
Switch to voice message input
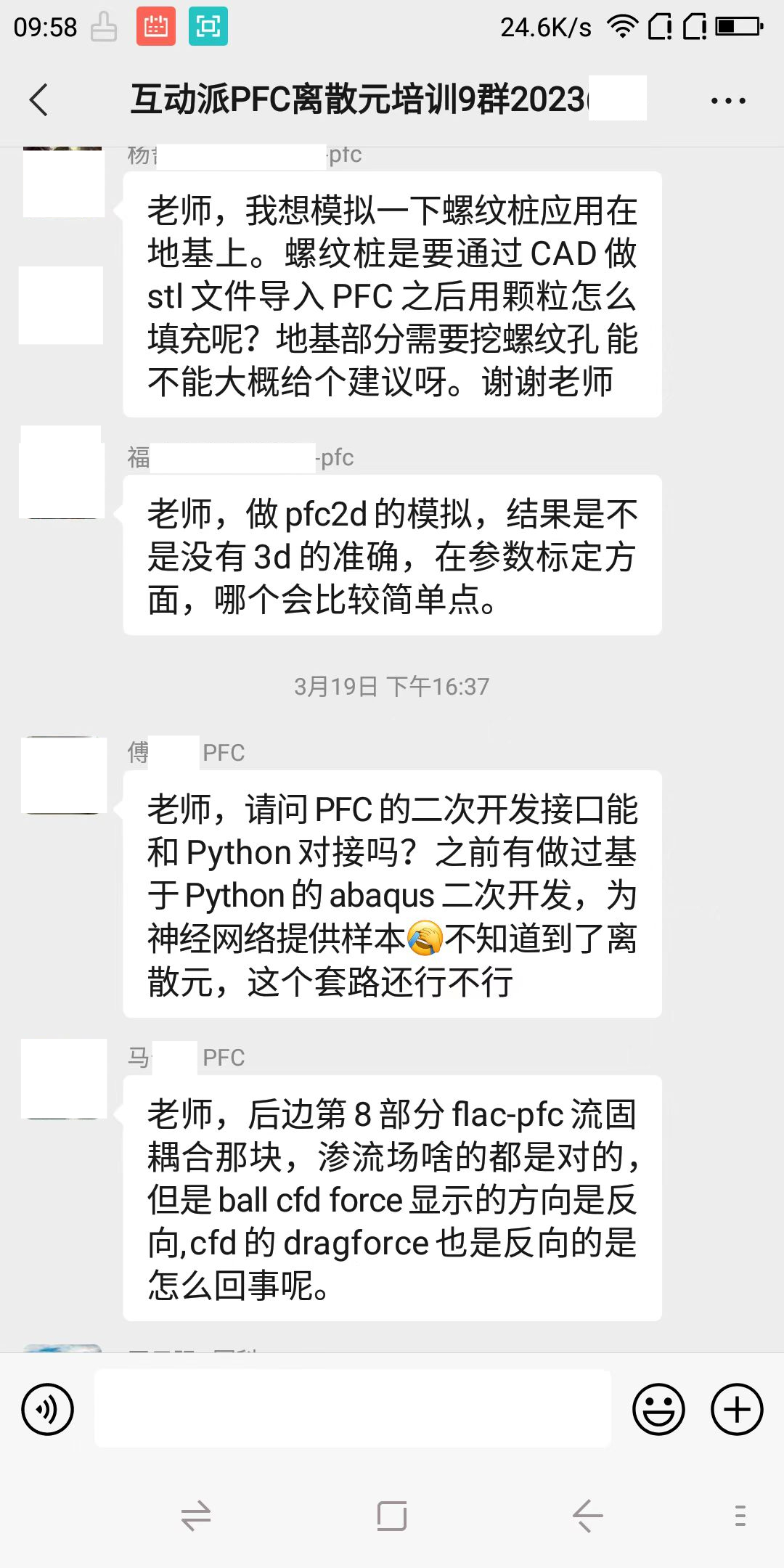(x=48, y=1409)
